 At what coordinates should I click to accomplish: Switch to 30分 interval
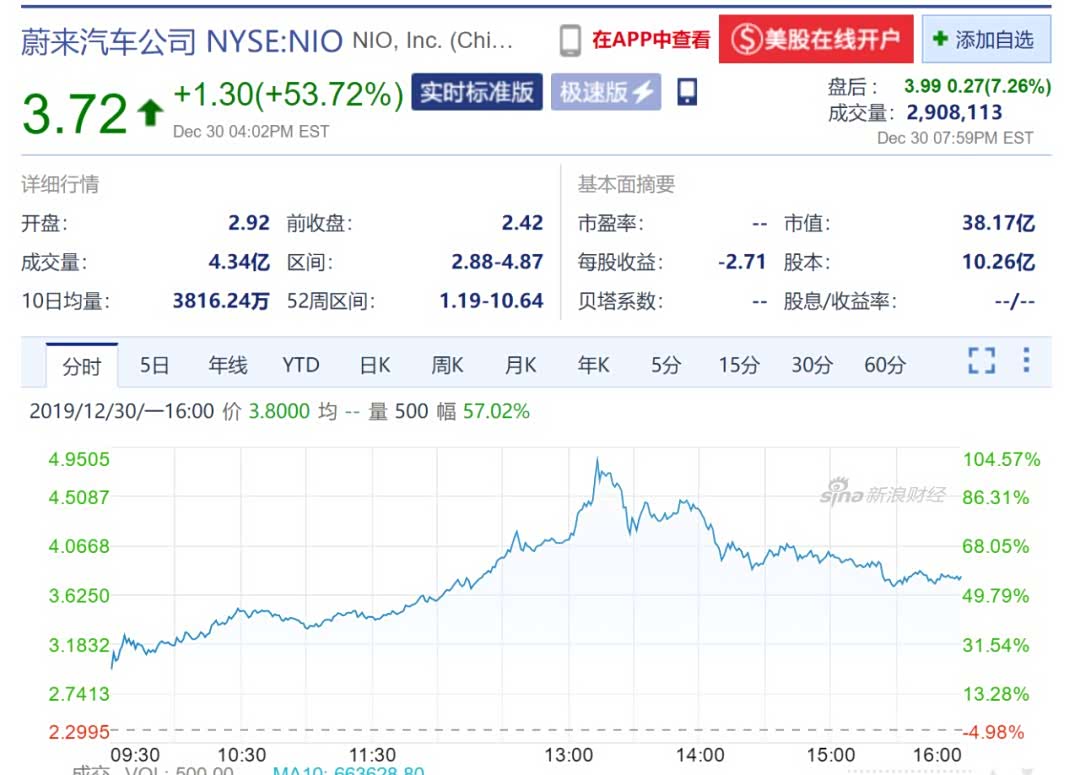[812, 365]
